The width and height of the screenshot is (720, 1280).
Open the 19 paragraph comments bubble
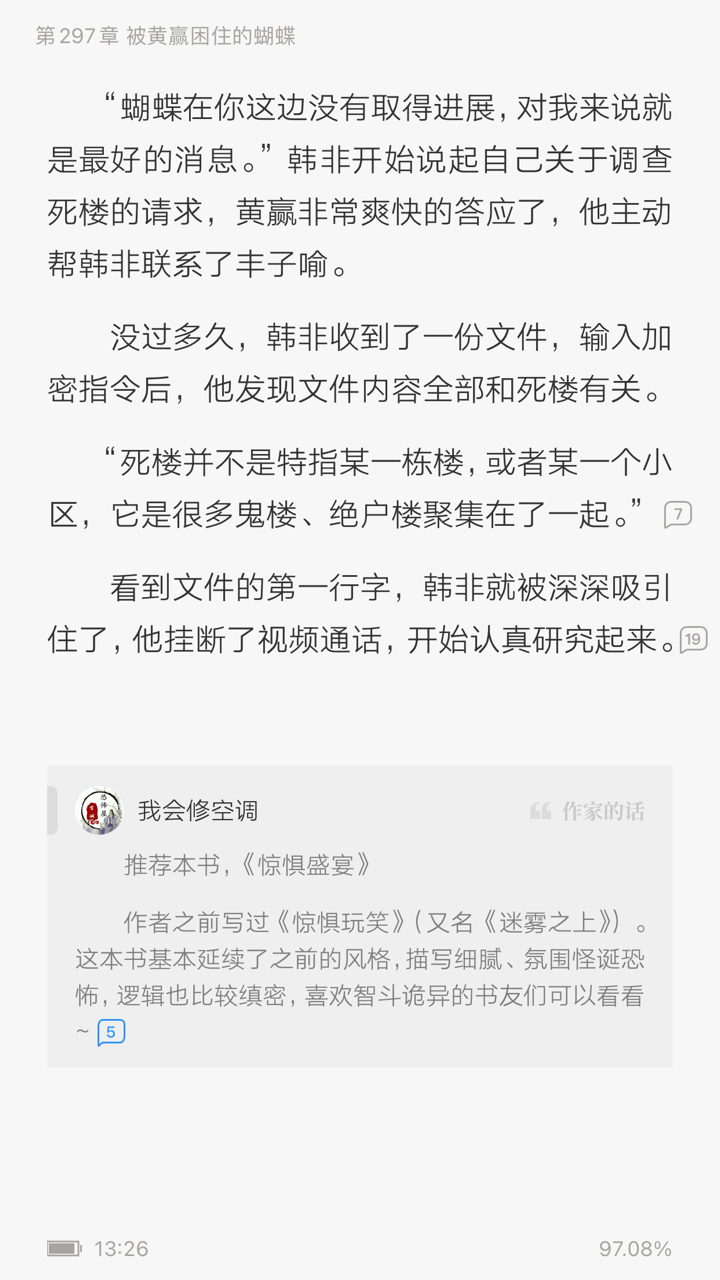coord(693,639)
